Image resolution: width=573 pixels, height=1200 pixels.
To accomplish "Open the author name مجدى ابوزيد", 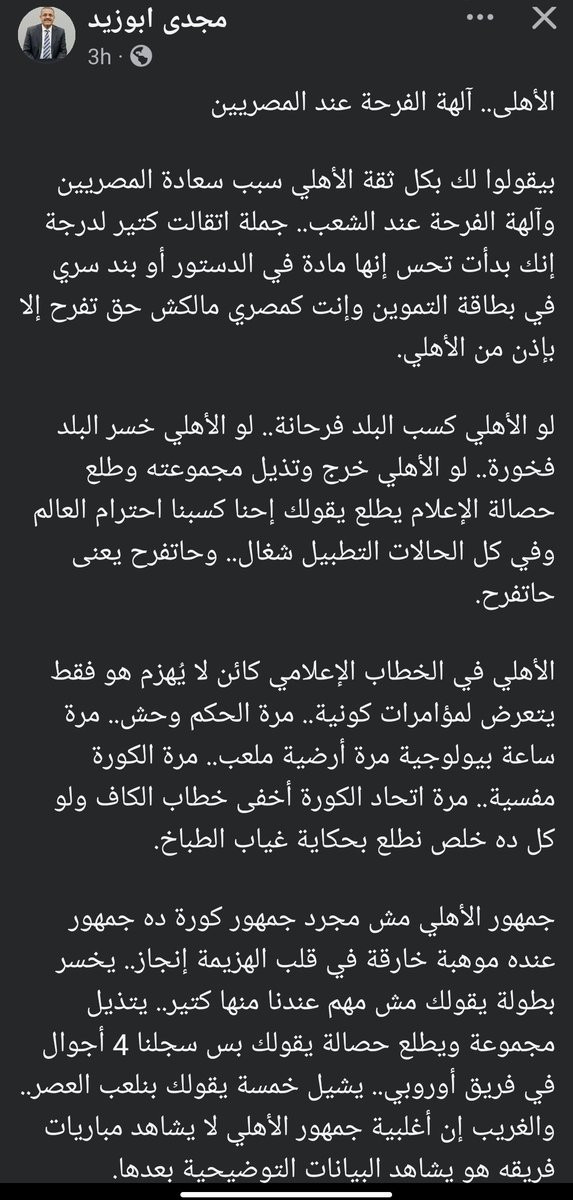I will pyautogui.click(x=135, y=21).
